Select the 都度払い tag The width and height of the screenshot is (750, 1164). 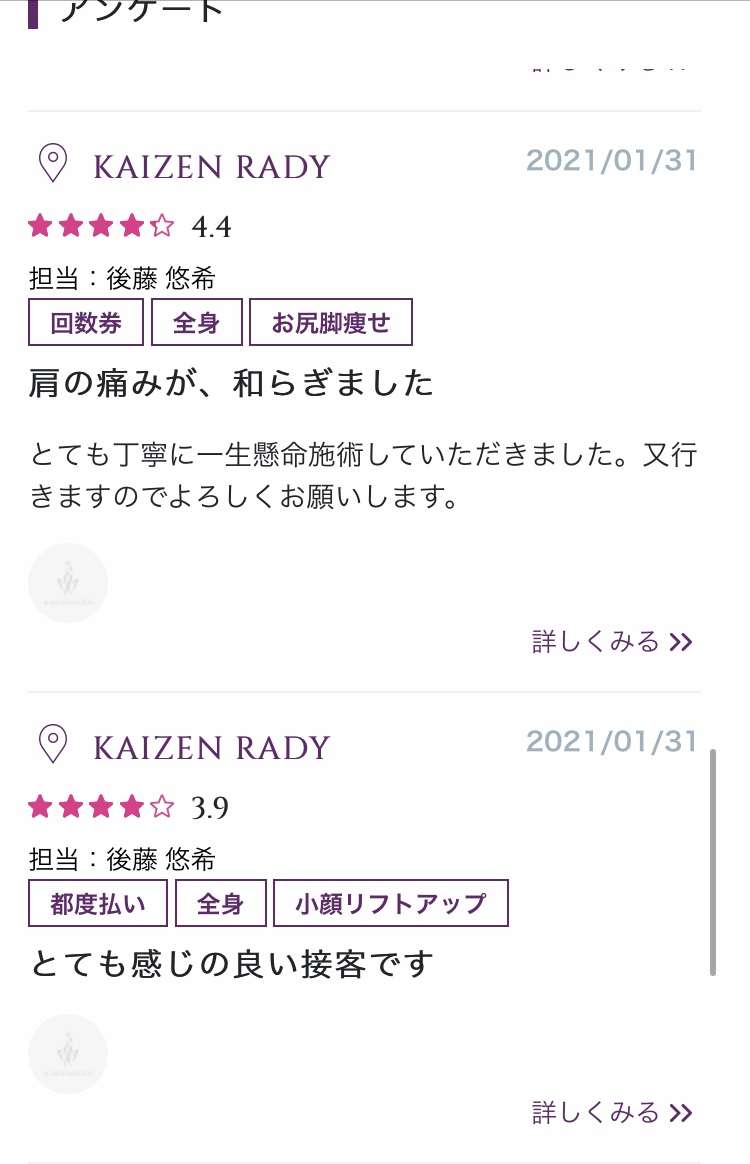tap(98, 904)
